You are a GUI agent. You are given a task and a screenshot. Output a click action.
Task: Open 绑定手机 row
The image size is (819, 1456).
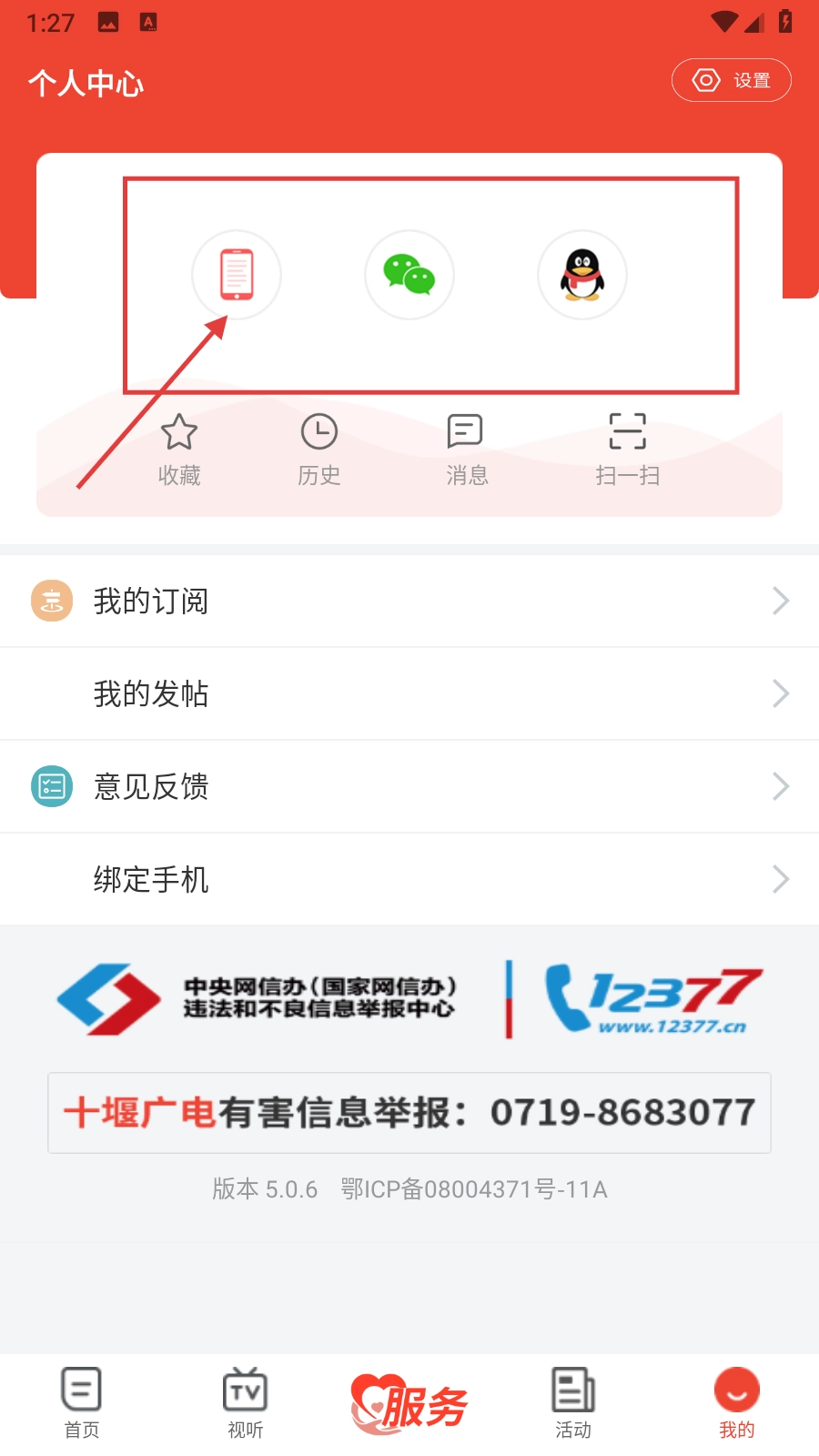coord(409,880)
